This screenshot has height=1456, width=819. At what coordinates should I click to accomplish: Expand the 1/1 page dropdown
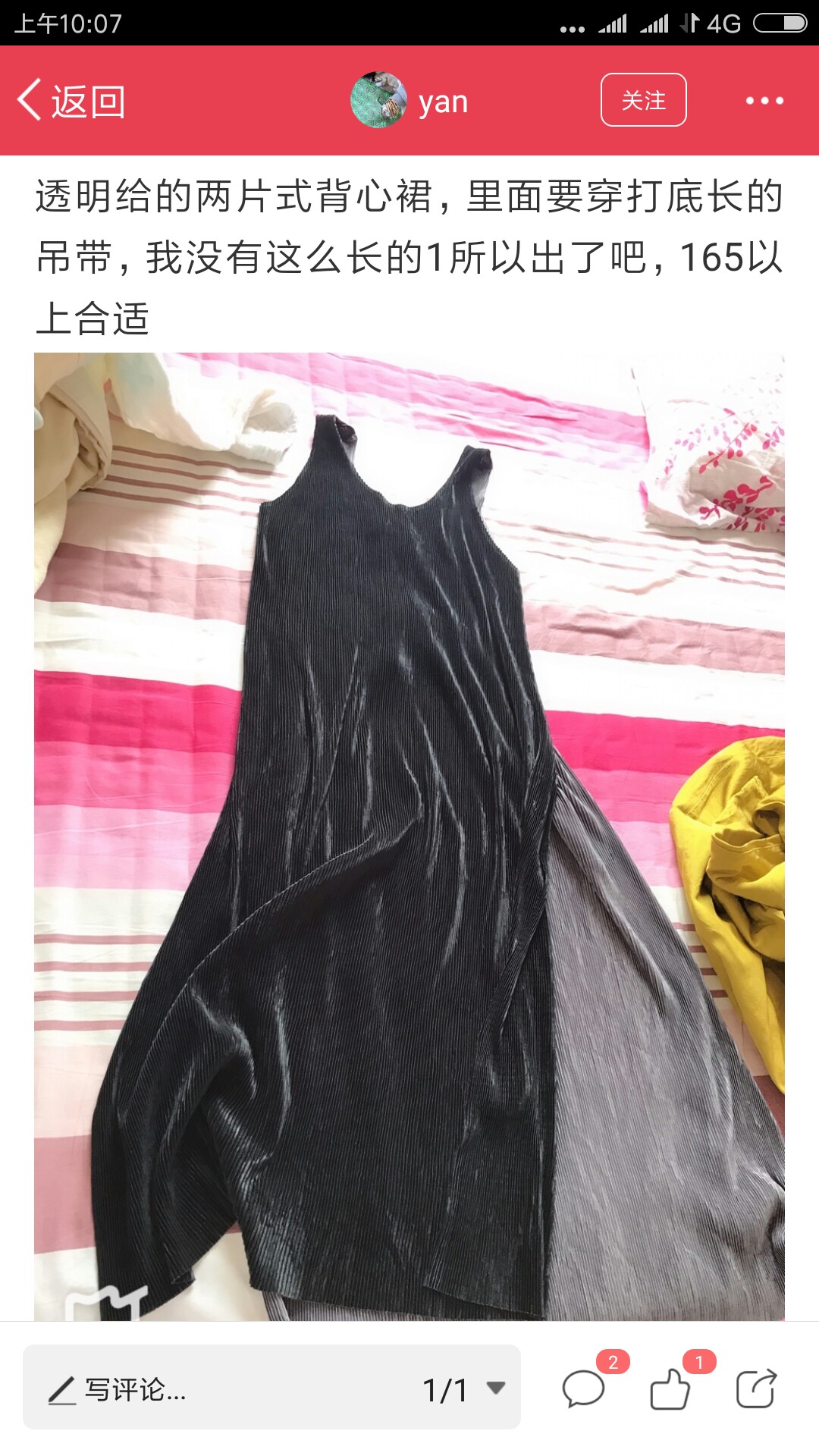tap(464, 1390)
